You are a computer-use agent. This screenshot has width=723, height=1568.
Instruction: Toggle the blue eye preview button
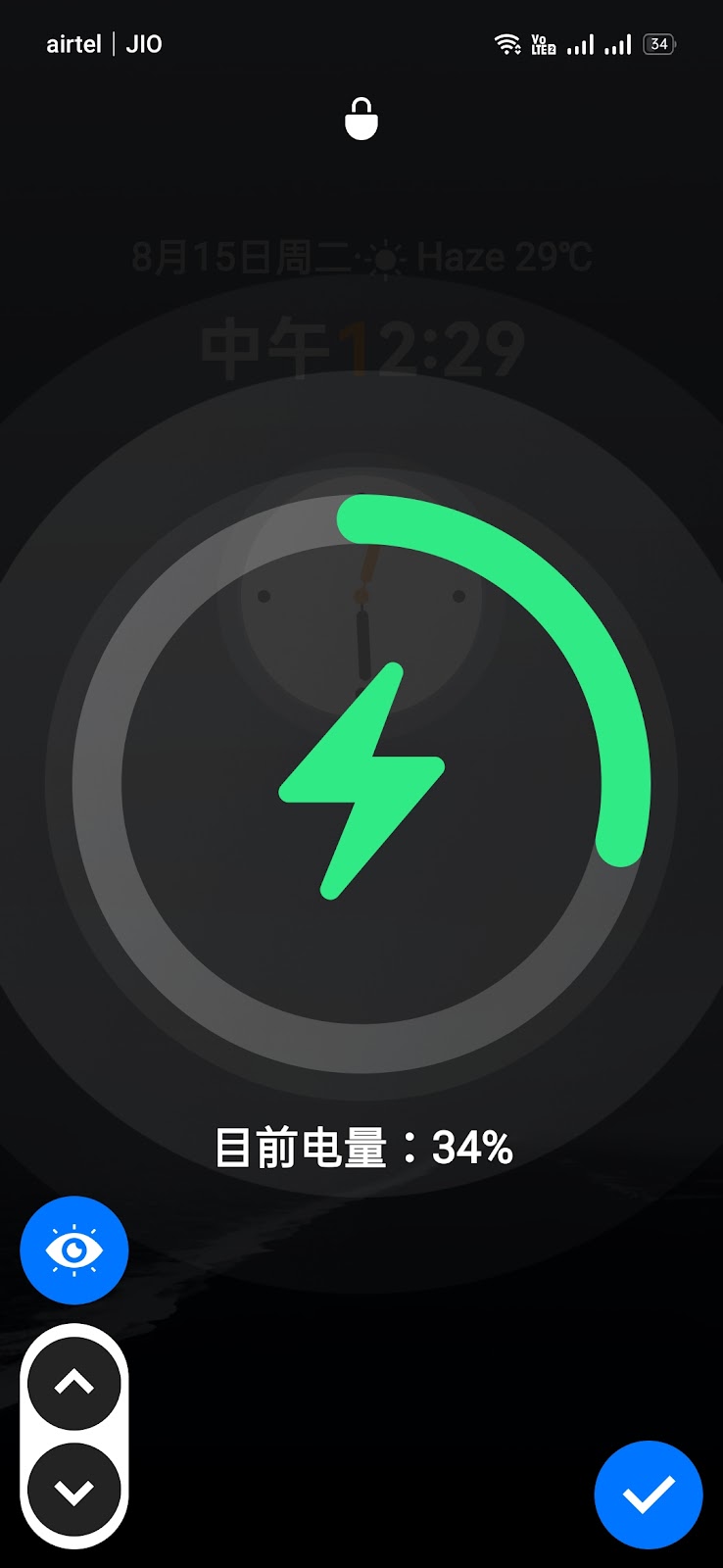[74, 1250]
